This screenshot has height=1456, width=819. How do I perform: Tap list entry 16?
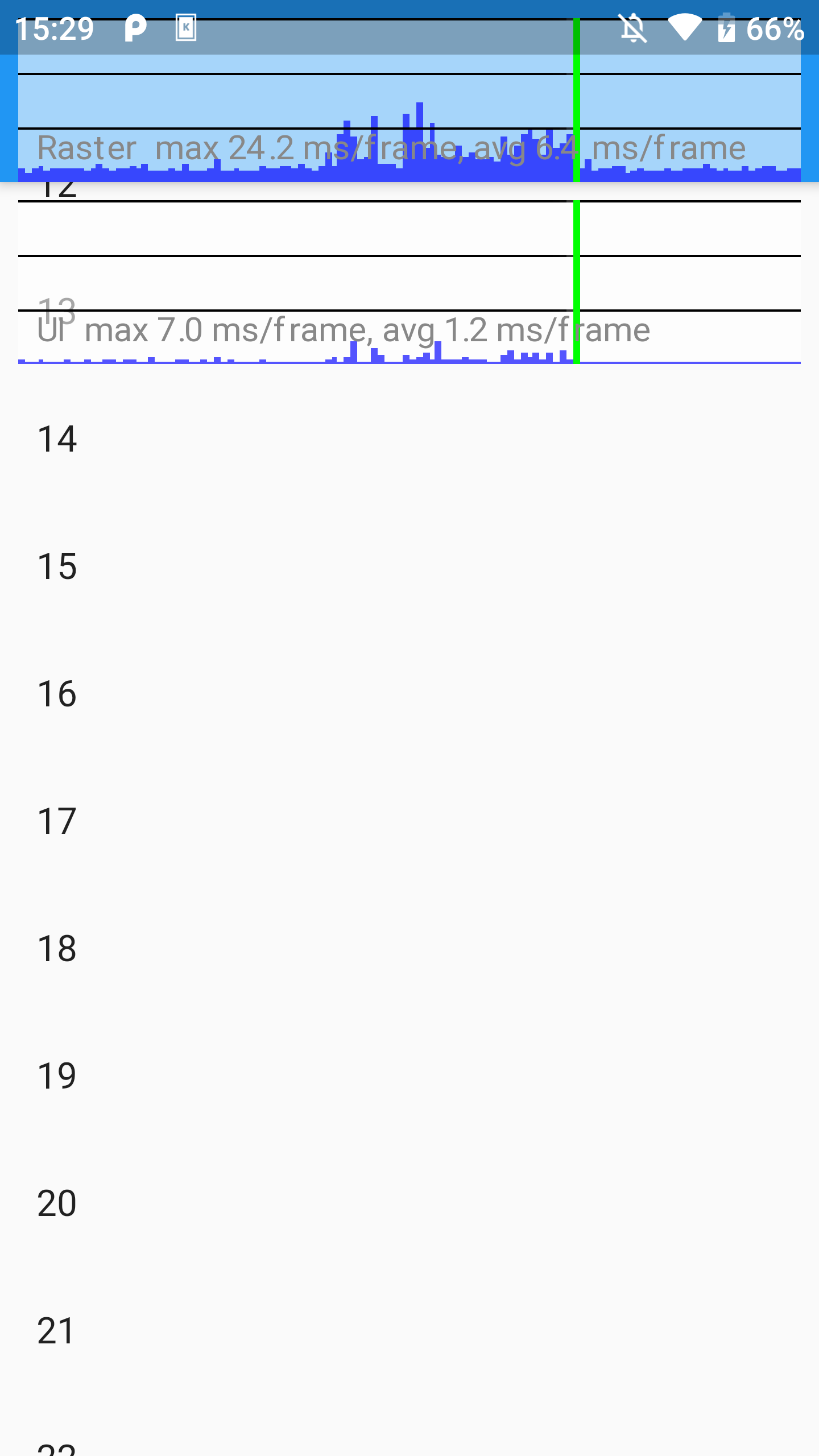point(409,694)
